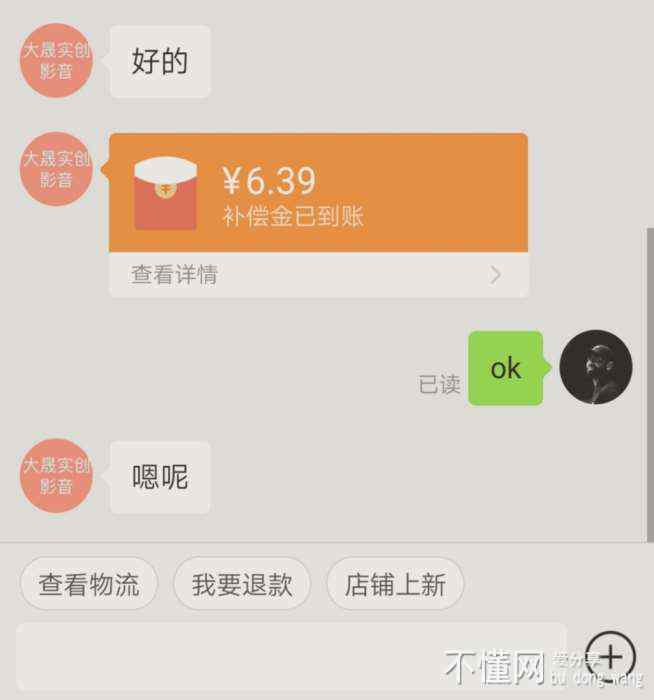Open the ¥6.39 compensation red packet
Viewport: 654px width, 700px height.
[x=318, y=192]
